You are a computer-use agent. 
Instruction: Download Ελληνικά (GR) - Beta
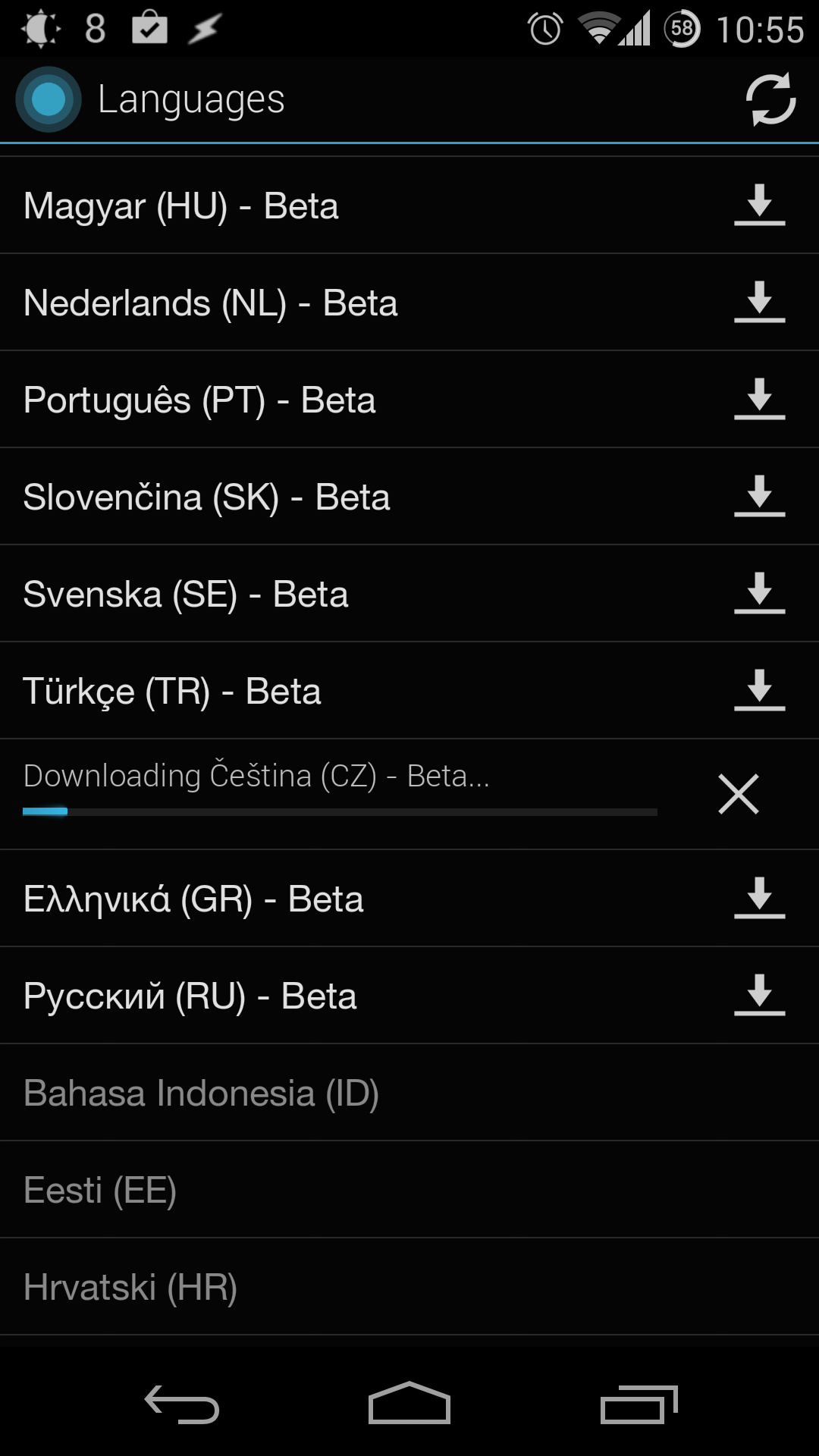[759, 899]
